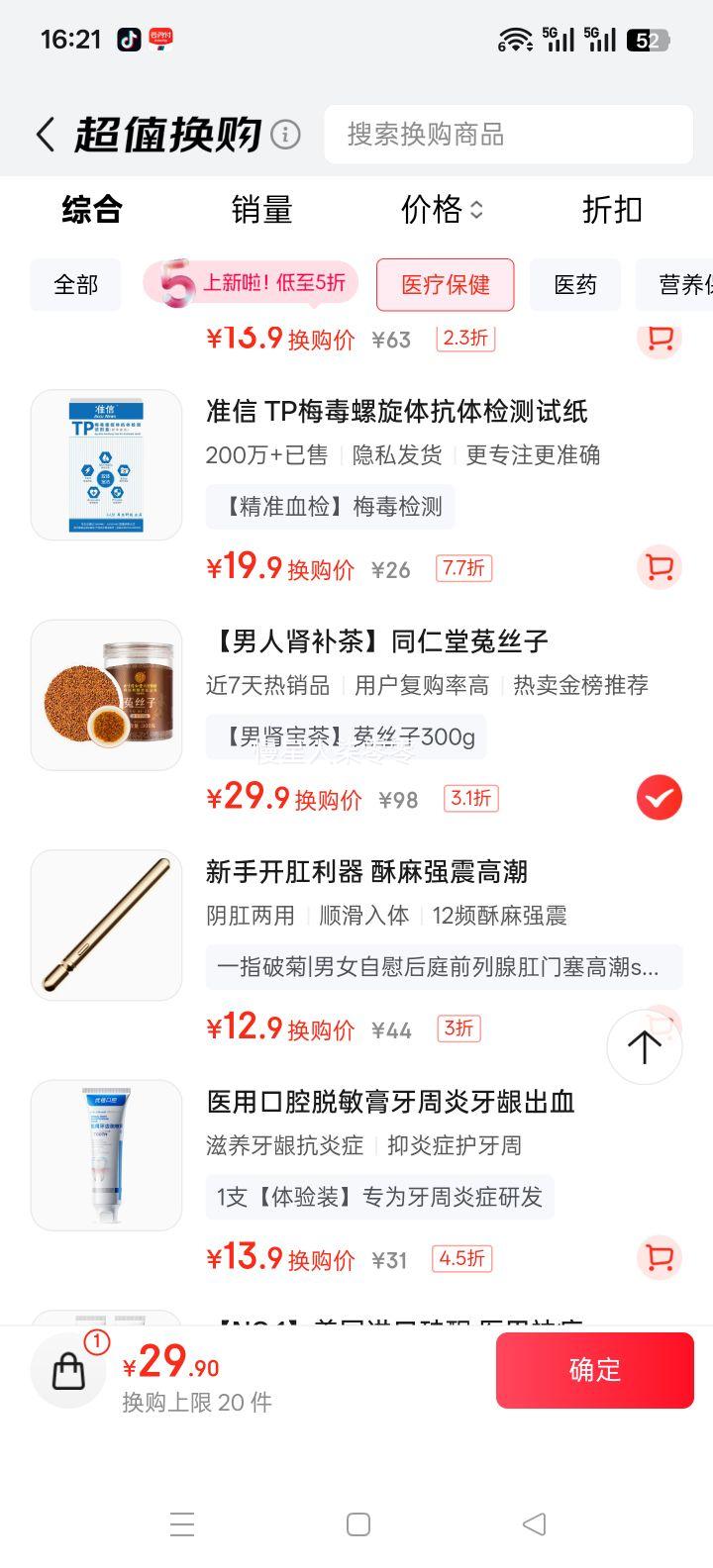Sort products by 销量

click(262, 210)
